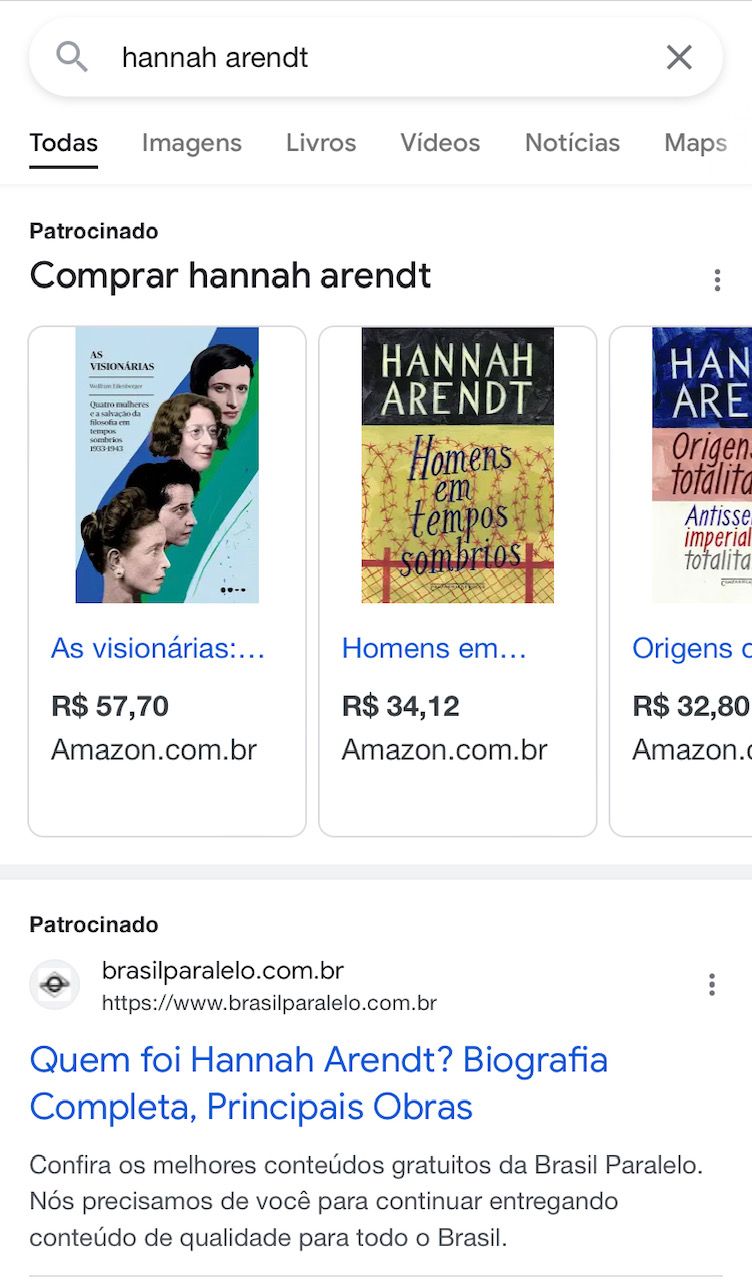752x1280 pixels.
Task: Switch to the Imagens tab
Action: [x=191, y=143]
